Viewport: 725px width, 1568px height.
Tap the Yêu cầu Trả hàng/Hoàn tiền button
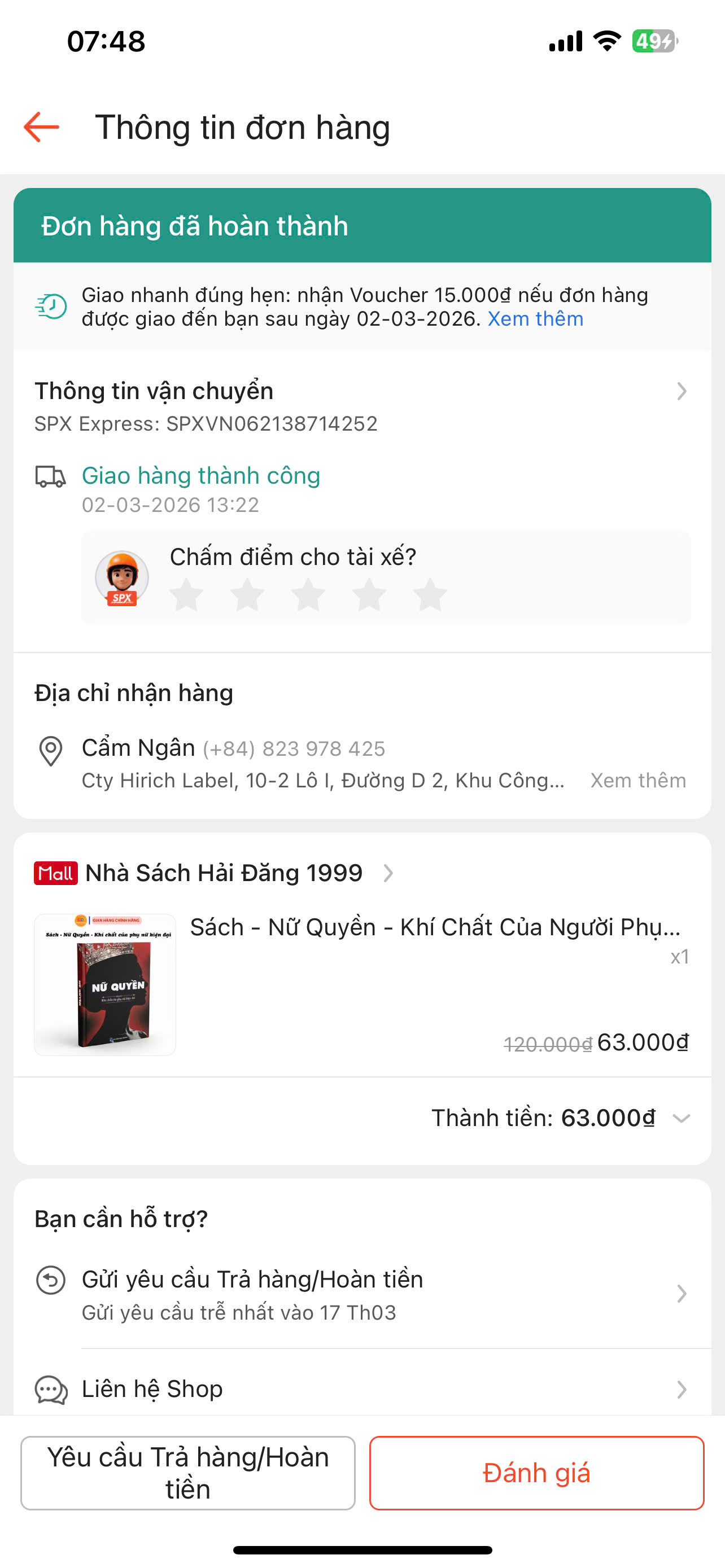click(x=188, y=1473)
